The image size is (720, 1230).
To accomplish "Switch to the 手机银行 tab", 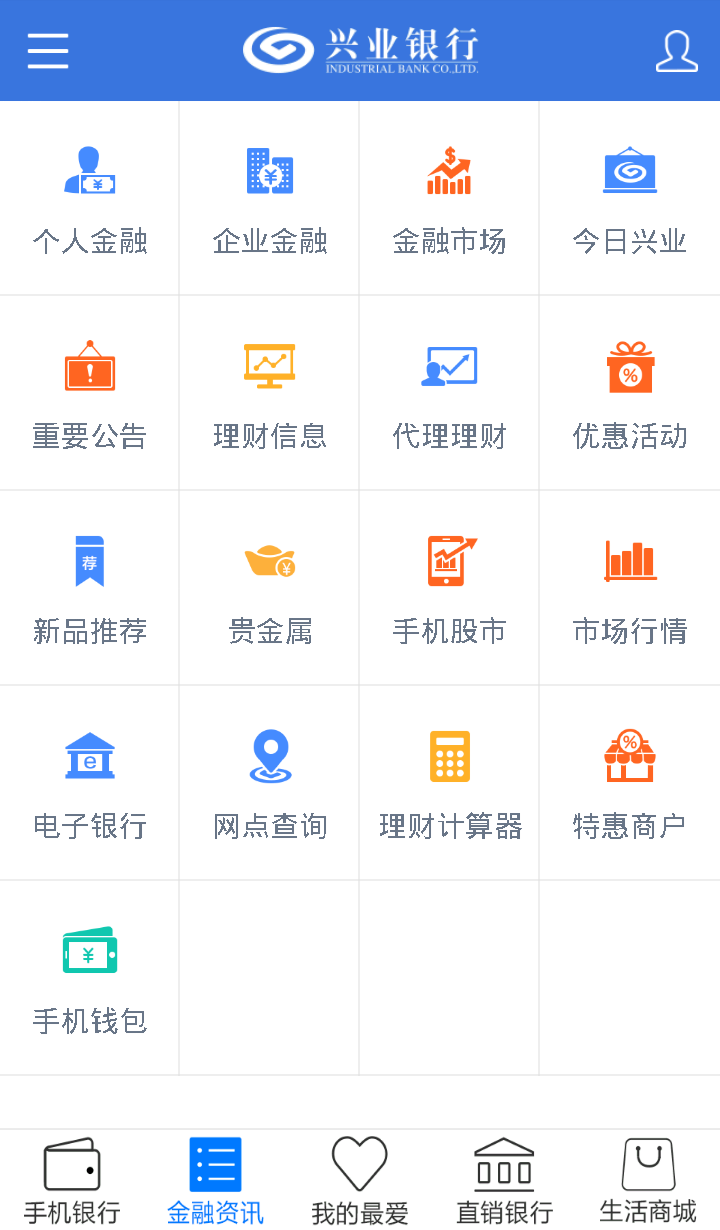I will (x=72, y=1180).
